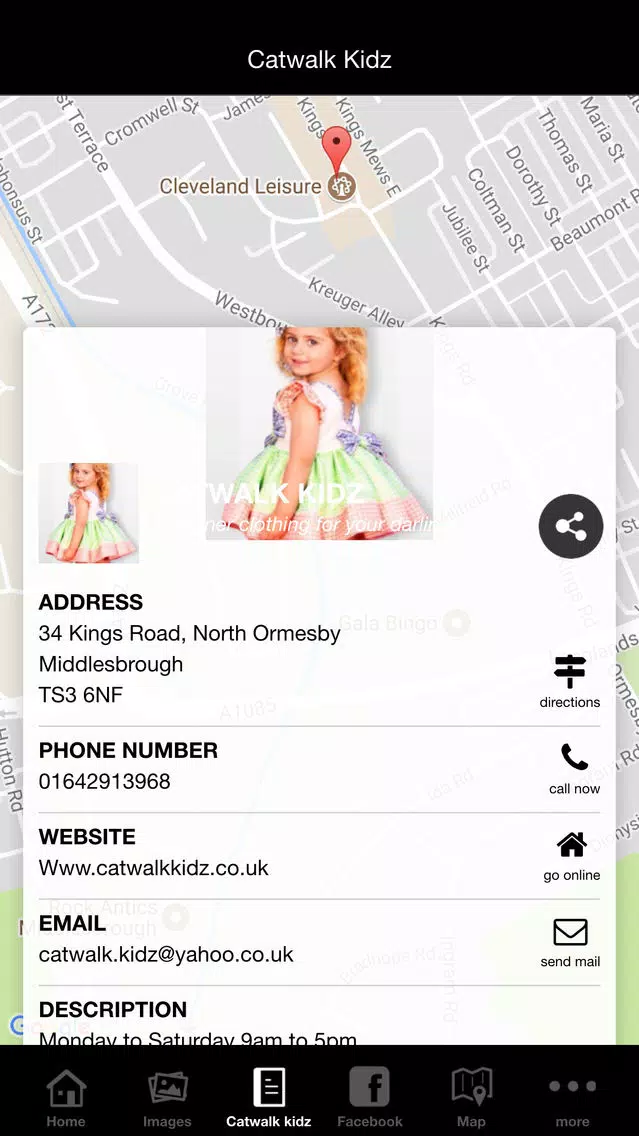Get directions to 34 Kings Road
Screen dimensions: 639x1136
point(570,680)
